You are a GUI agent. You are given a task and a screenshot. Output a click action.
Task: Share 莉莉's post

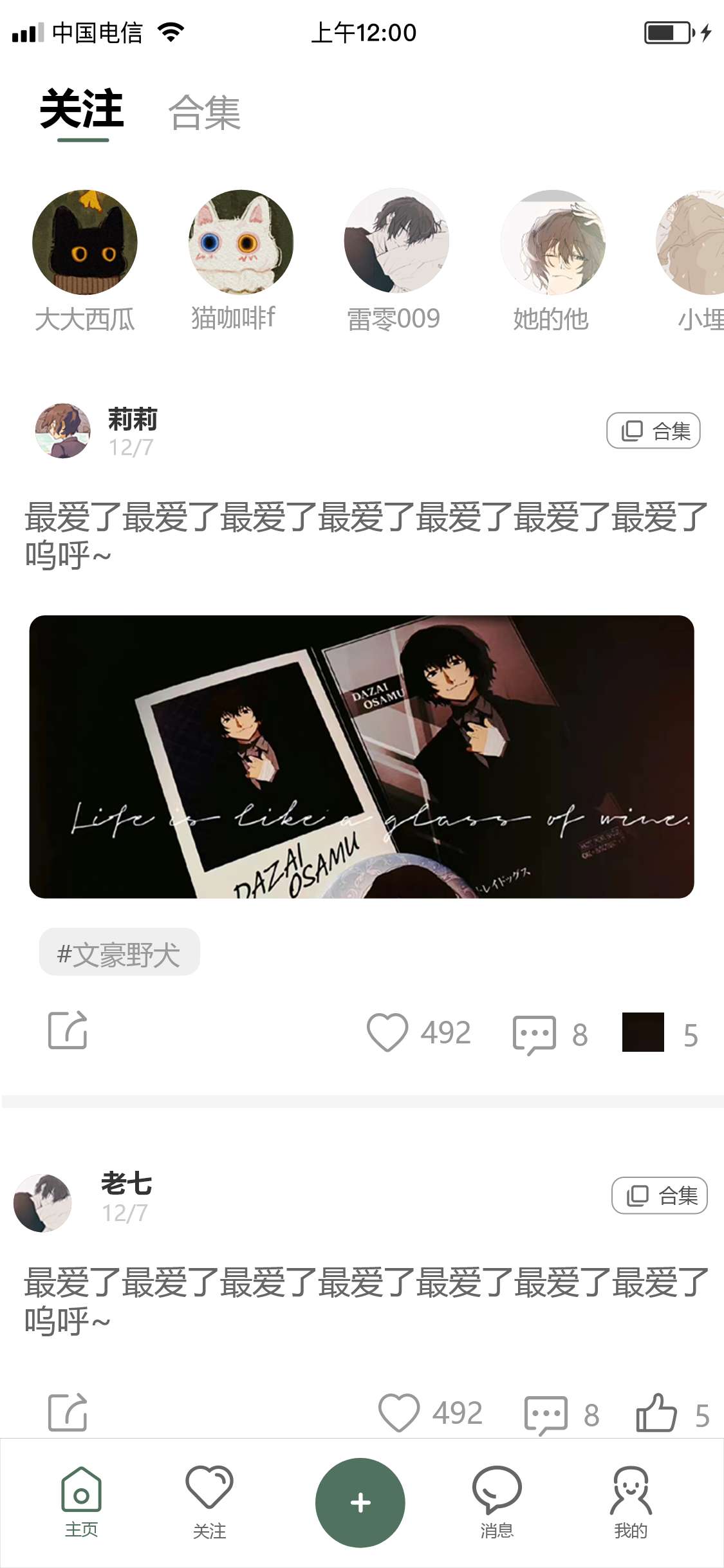pos(68,1031)
